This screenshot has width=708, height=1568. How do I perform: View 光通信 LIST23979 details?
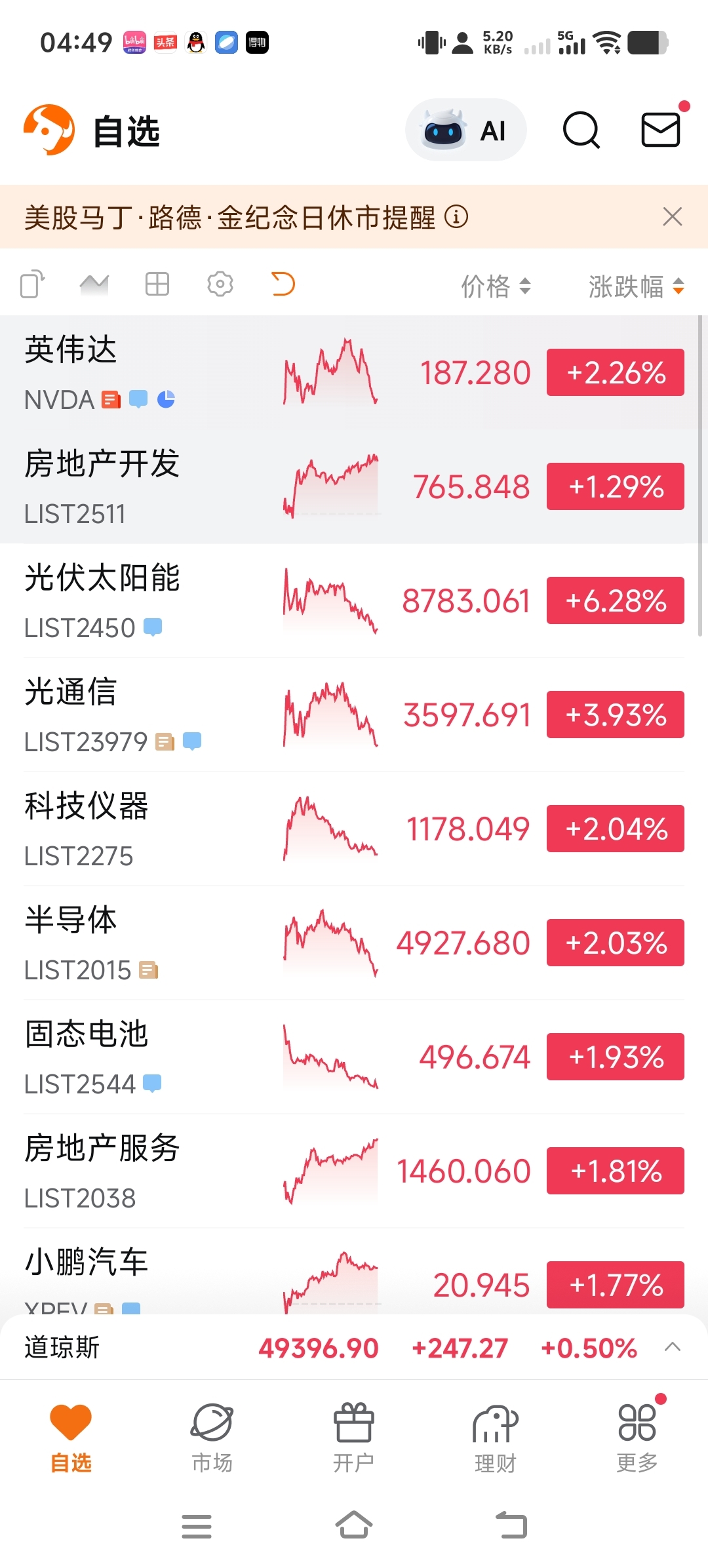[354, 715]
